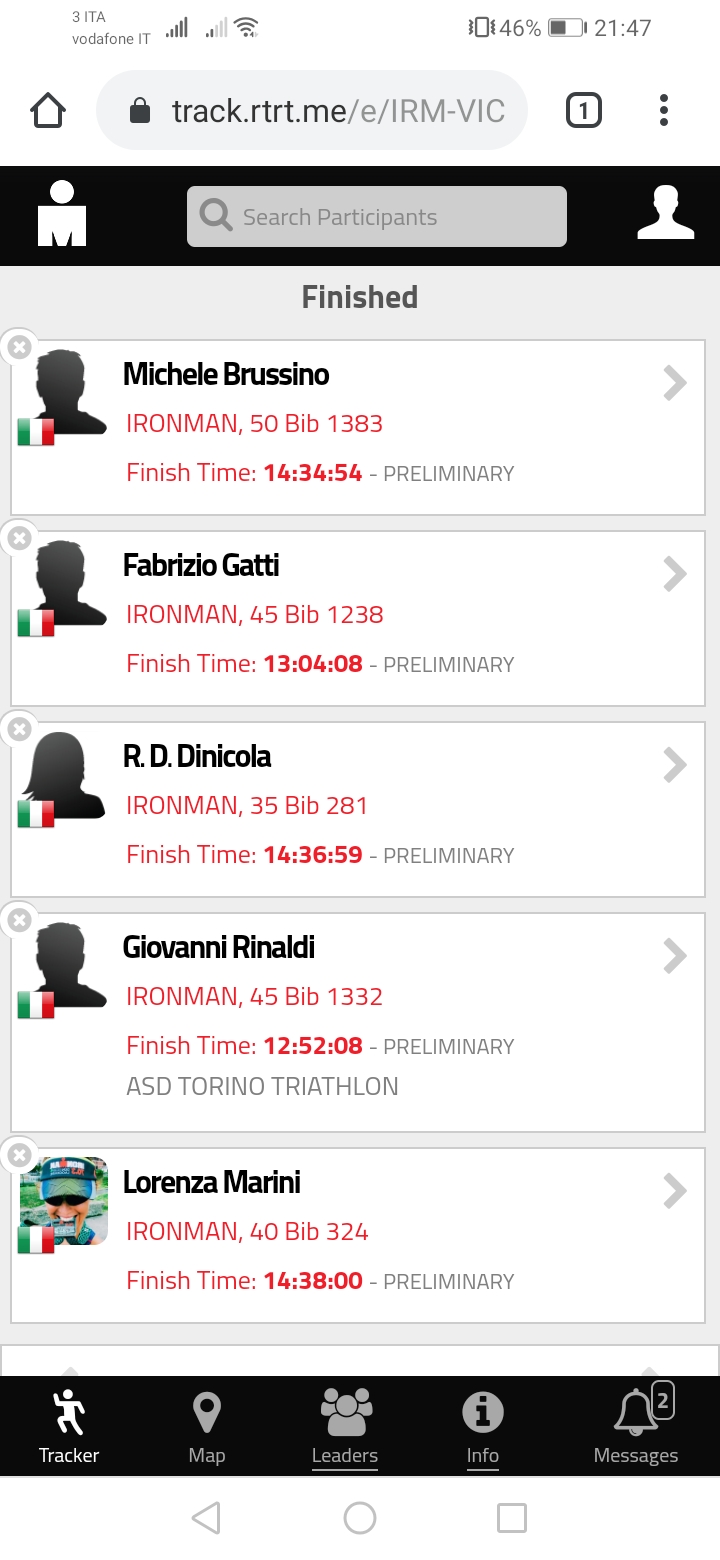This screenshot has height=1560, width=720.
Task: Remove Fabrizio Gatti from the list
Action: pyautogui.click(x=19, y=538)
